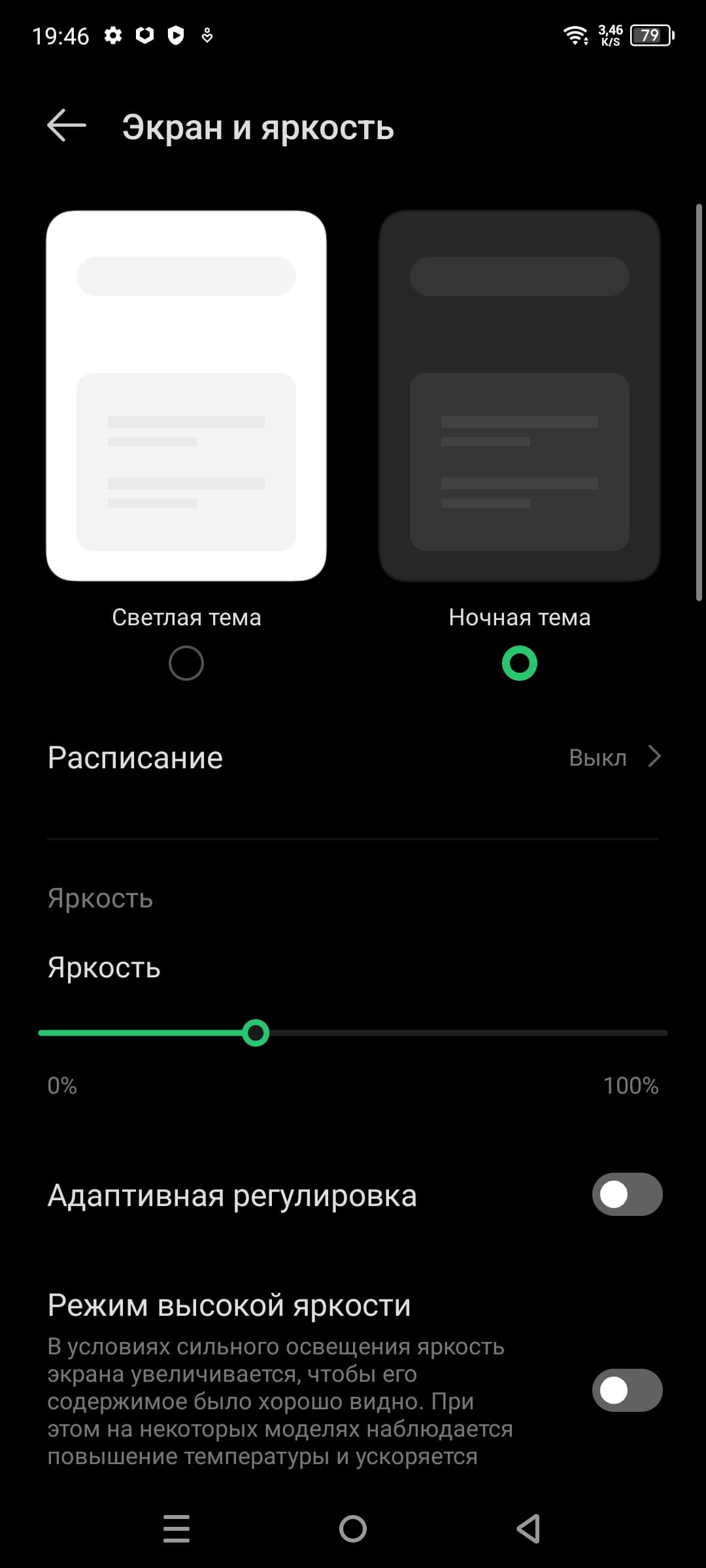Turn on Режим высокой яркости
Screen dimensions: 706x1568
(x=627, y=1390)
